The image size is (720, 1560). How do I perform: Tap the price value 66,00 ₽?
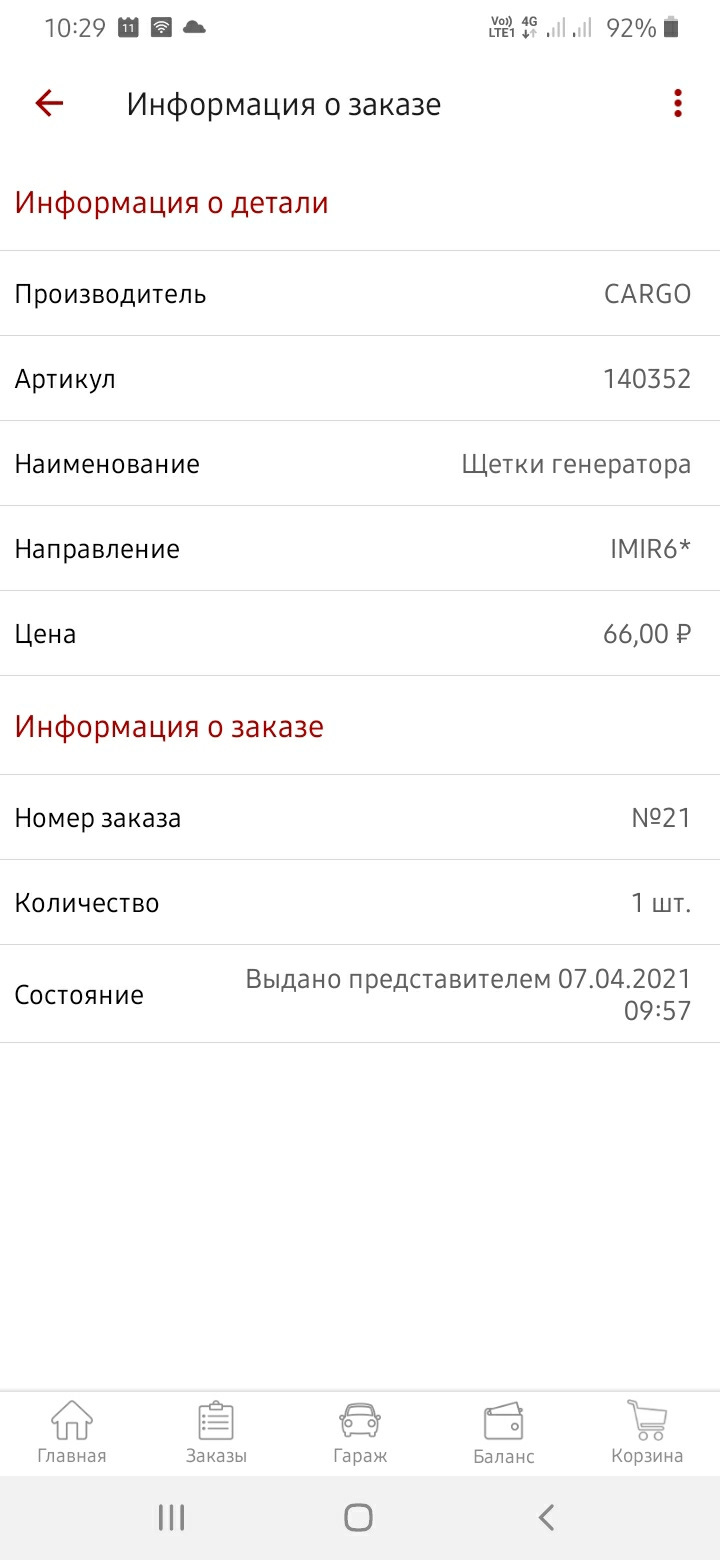(x=647, y=633)
